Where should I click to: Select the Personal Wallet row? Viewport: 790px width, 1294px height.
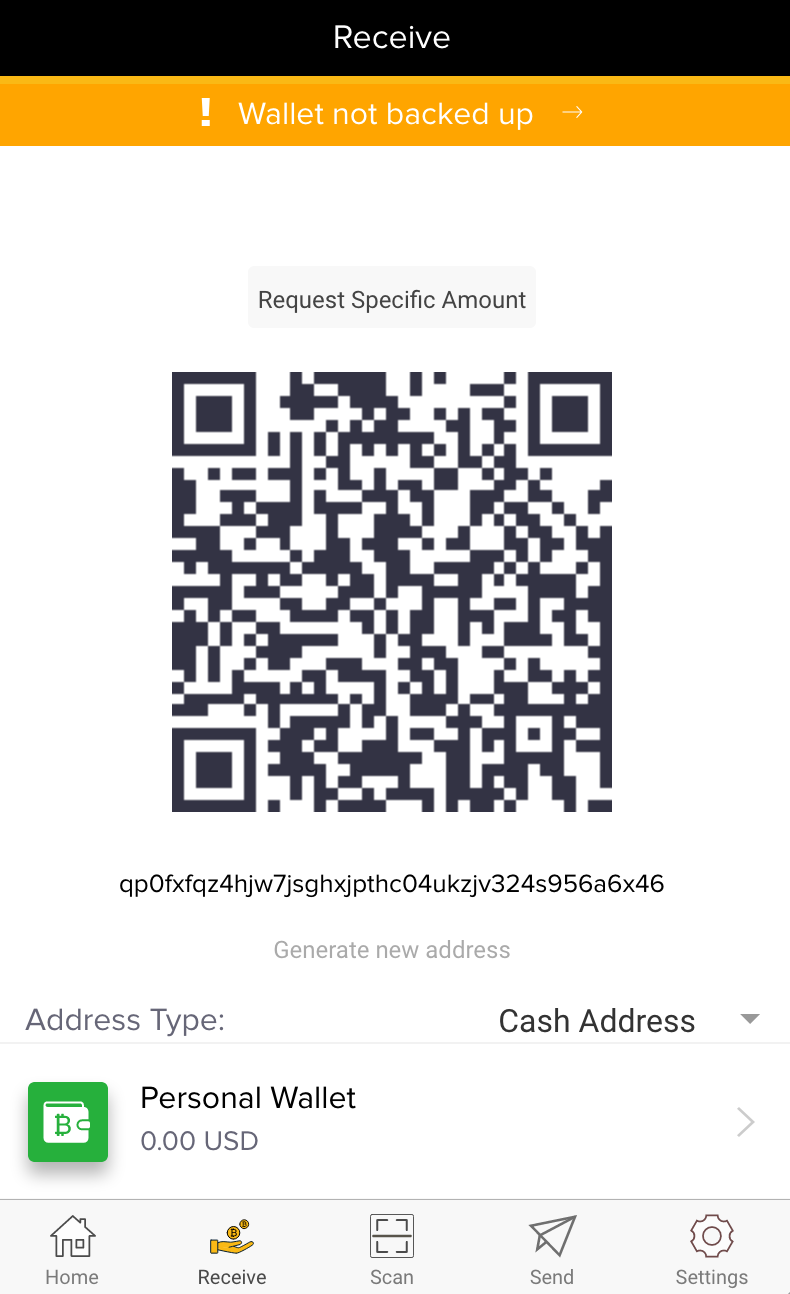pyautogui.click(x=395, y=1121)
